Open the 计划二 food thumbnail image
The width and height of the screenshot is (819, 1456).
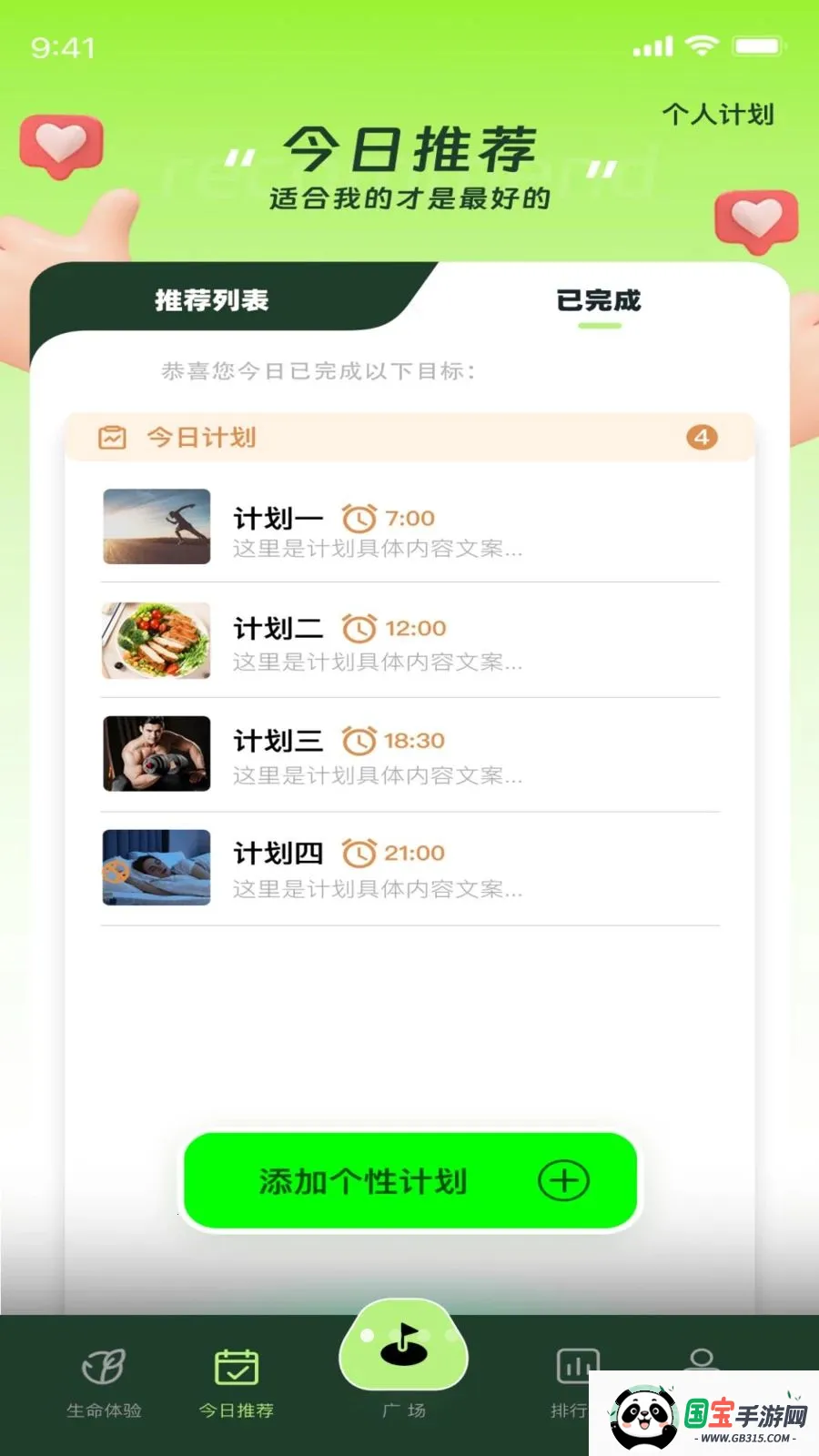click(x=156, y=640)
